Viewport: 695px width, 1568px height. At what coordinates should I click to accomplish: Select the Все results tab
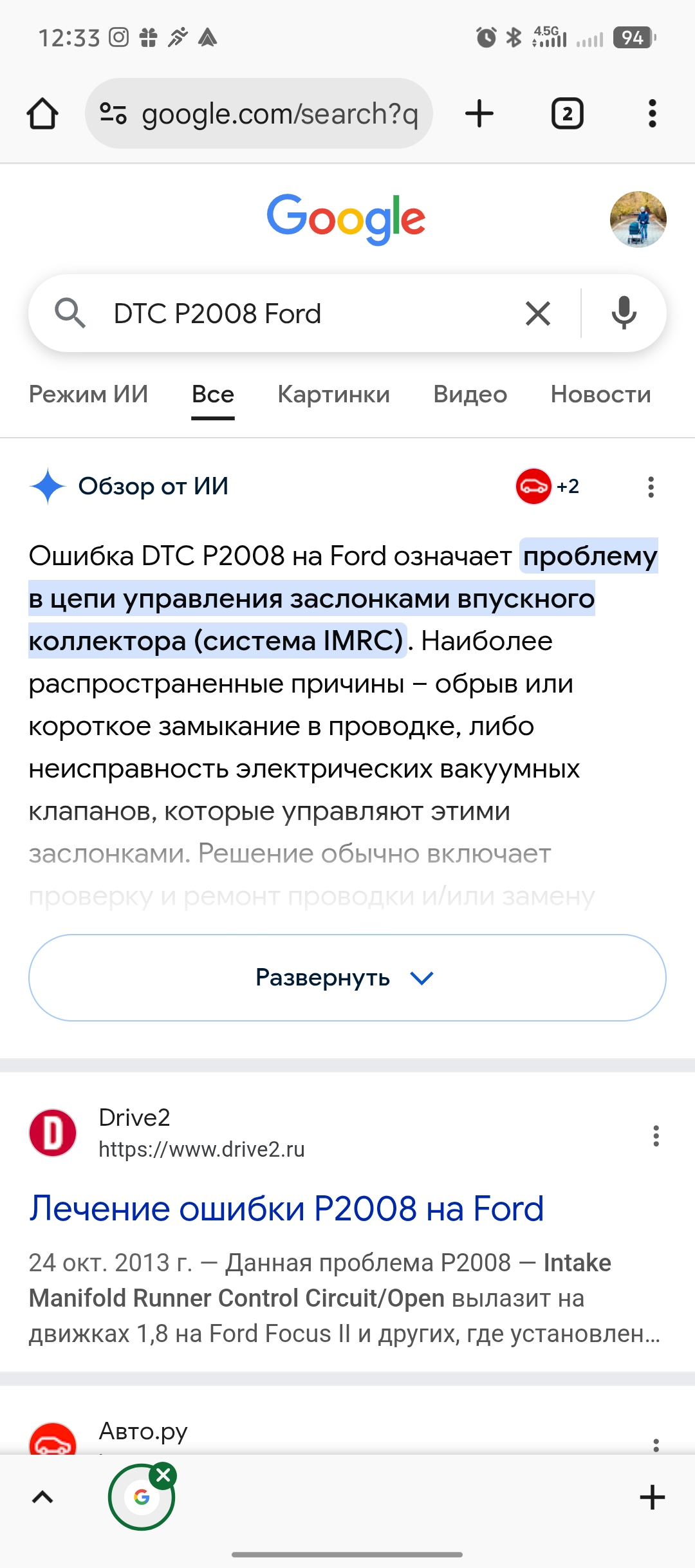pos(213,395)
